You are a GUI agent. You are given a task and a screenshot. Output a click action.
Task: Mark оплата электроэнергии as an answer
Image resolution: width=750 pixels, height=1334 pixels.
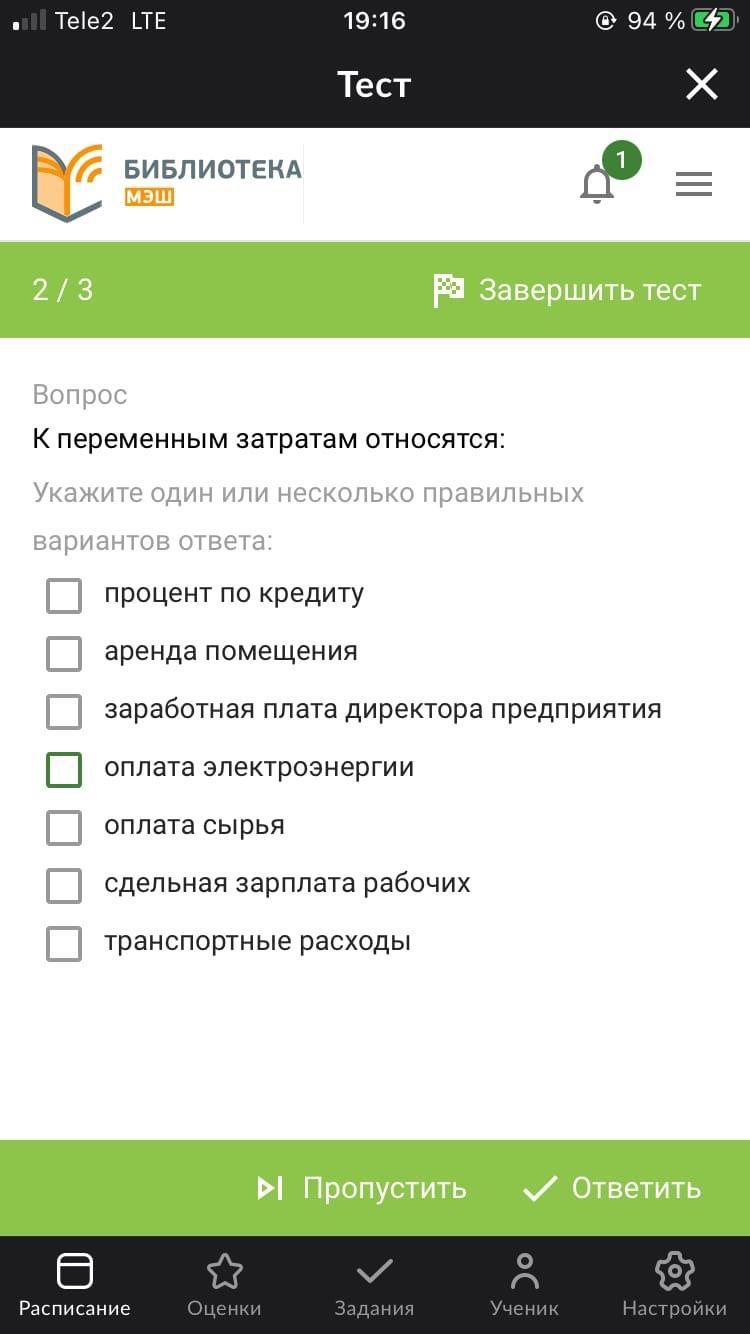[x=64, y=770]
